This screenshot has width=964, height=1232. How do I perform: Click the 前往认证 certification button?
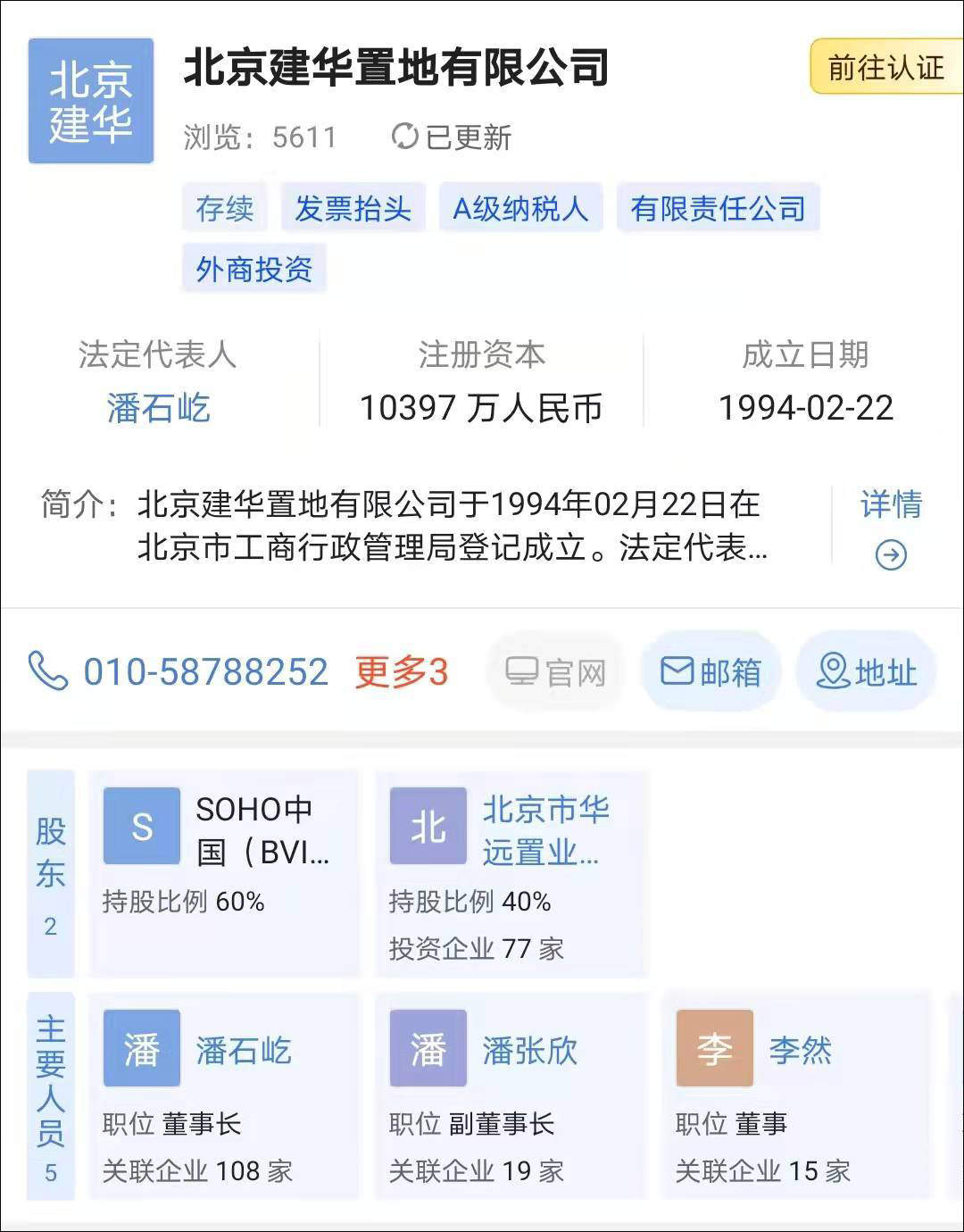pos(885,65)
